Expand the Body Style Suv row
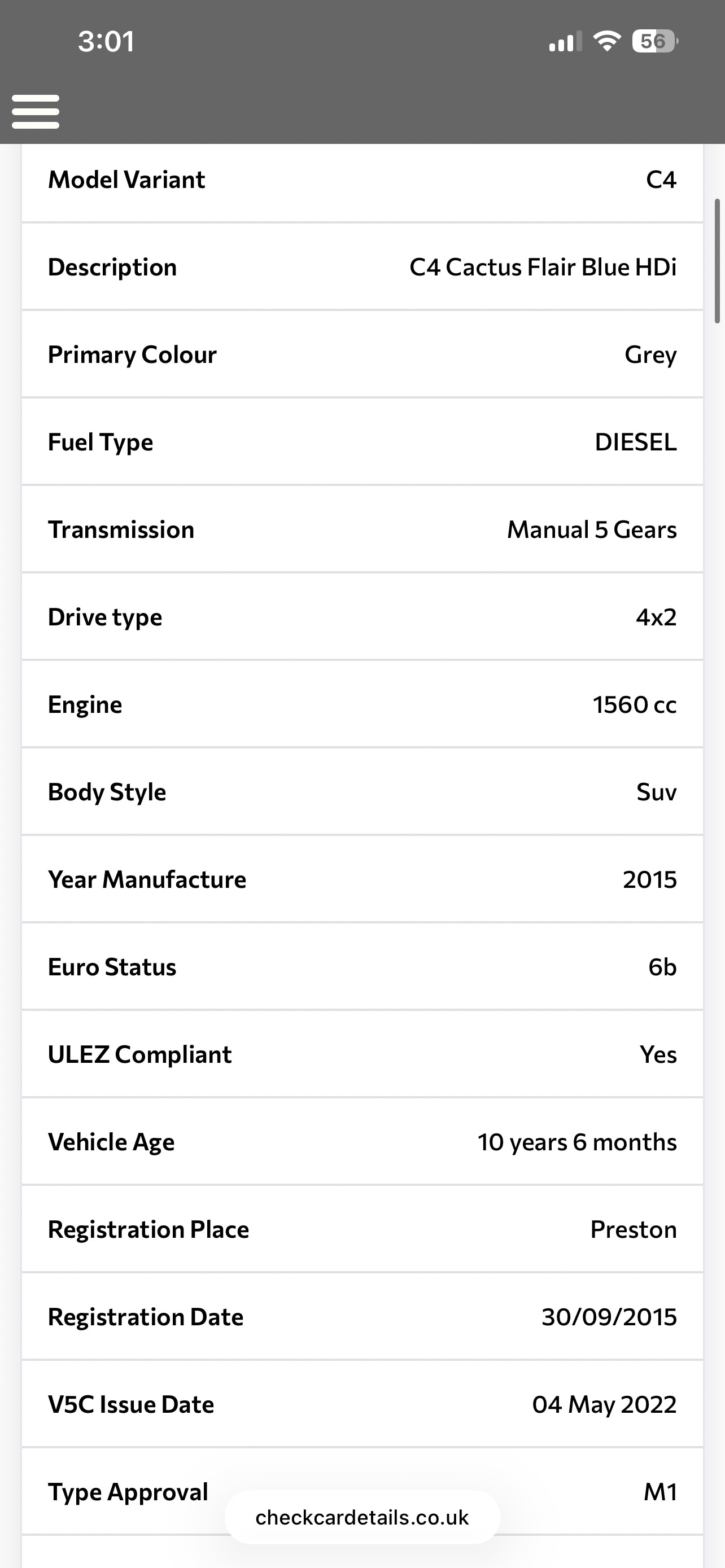 click(362, 791)
